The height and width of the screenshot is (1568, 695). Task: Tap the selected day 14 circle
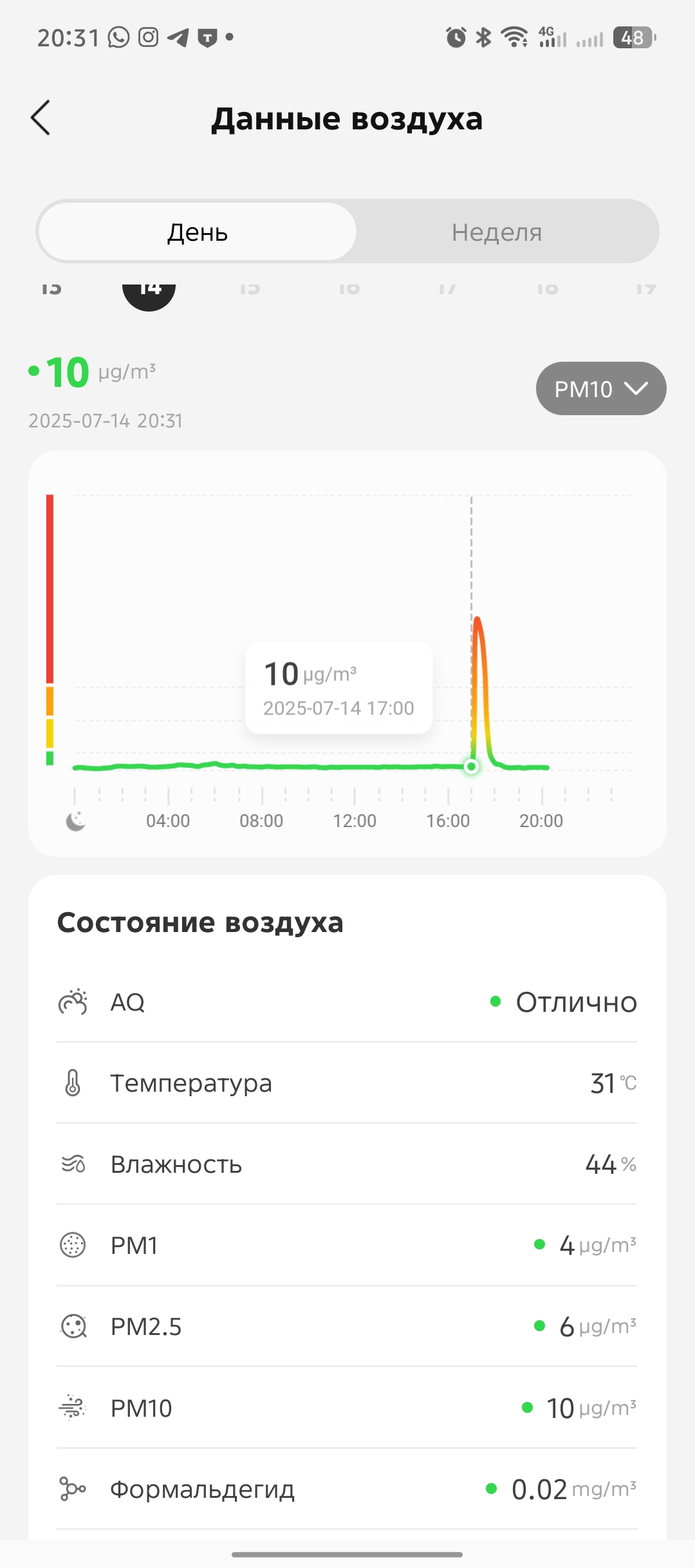coord(149,294)
